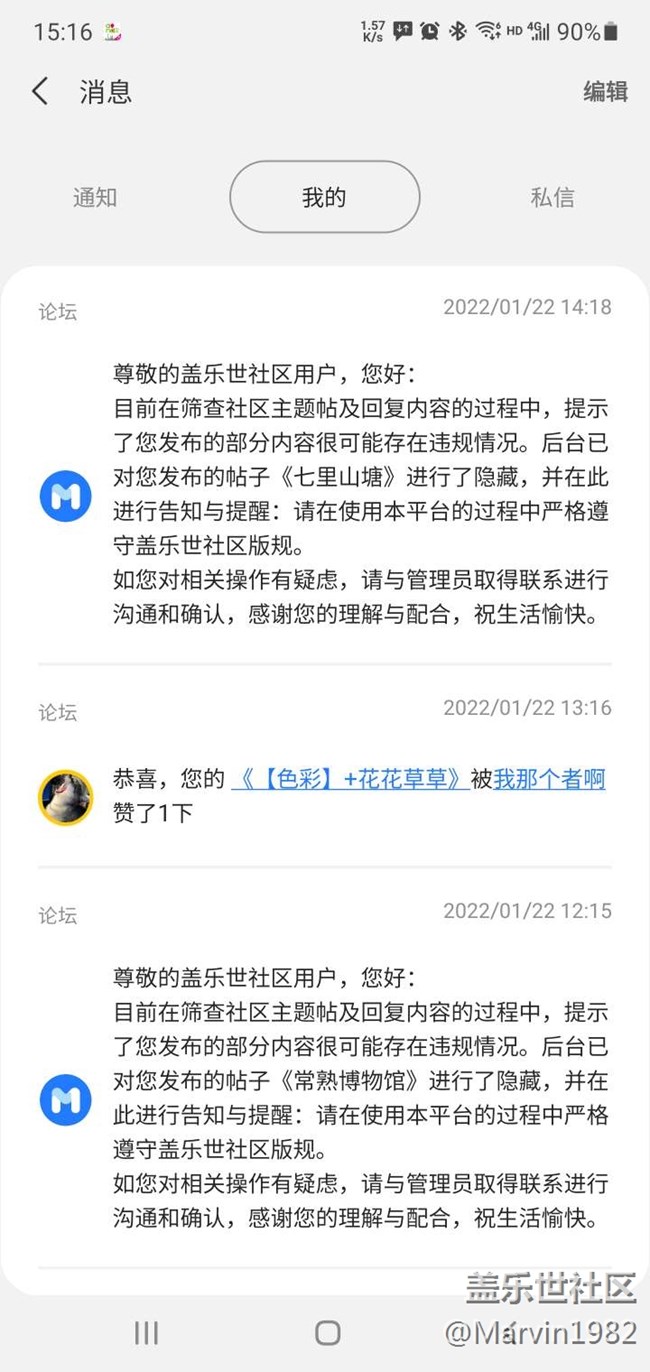The width and height of the screenshot is (650, 1372).
Task: Switch to the 私信 tab
Action: click(x=552, y=197)
